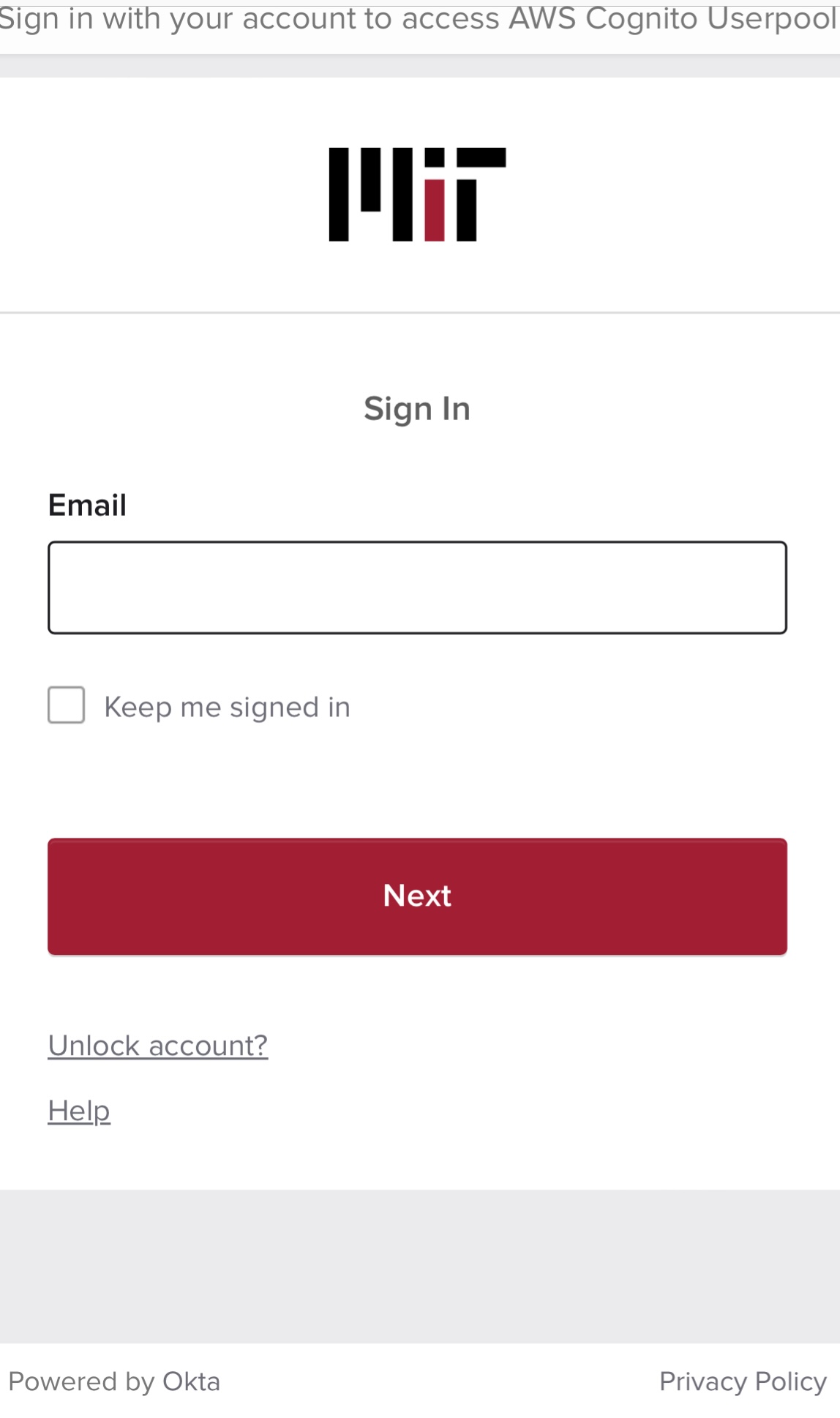Check the Keep me signed in box
This screenshot has height=1418, width=840.
[x=67, y=705]
